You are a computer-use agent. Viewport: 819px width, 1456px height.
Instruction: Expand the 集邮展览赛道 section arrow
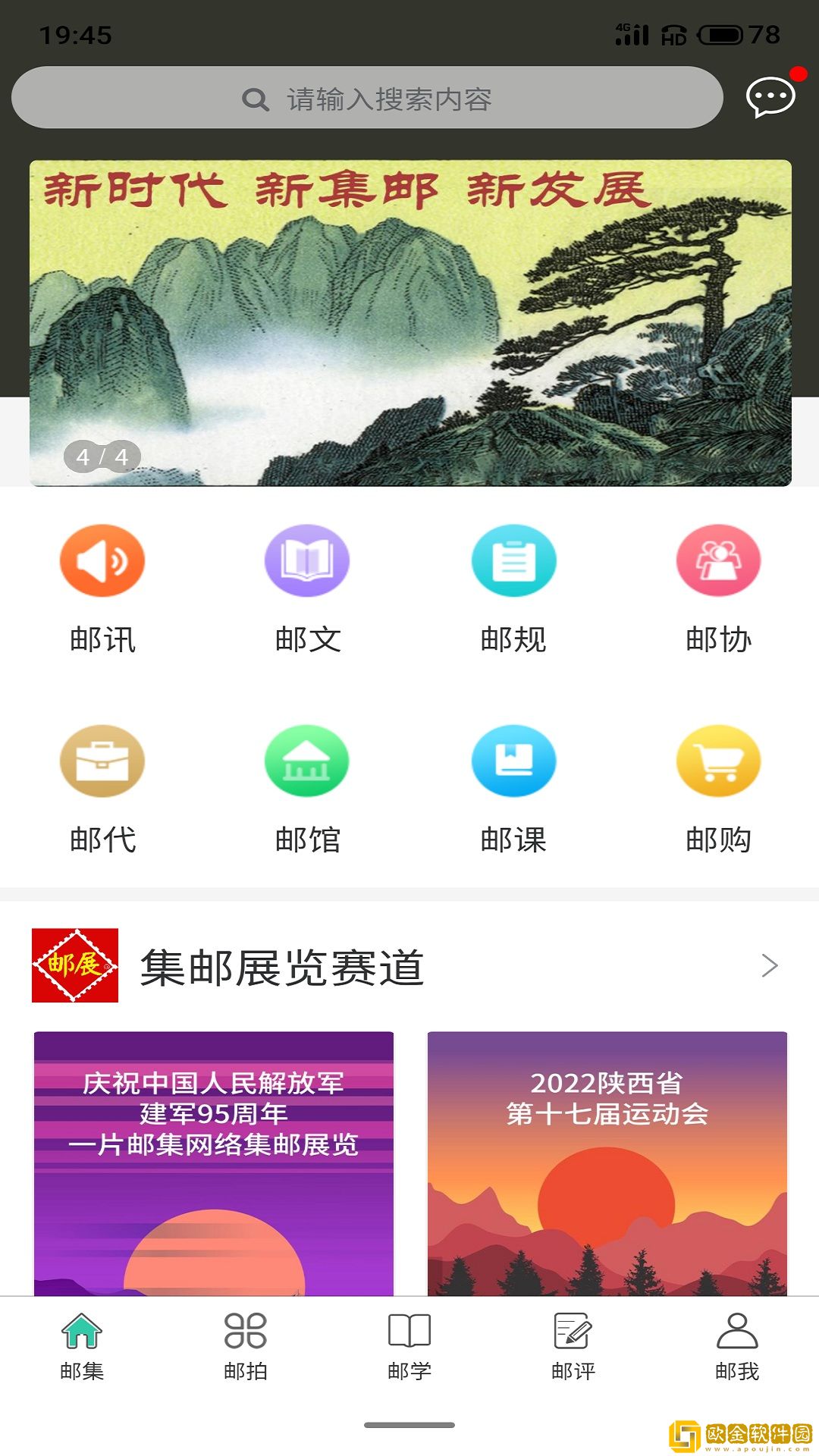point(770,965)
